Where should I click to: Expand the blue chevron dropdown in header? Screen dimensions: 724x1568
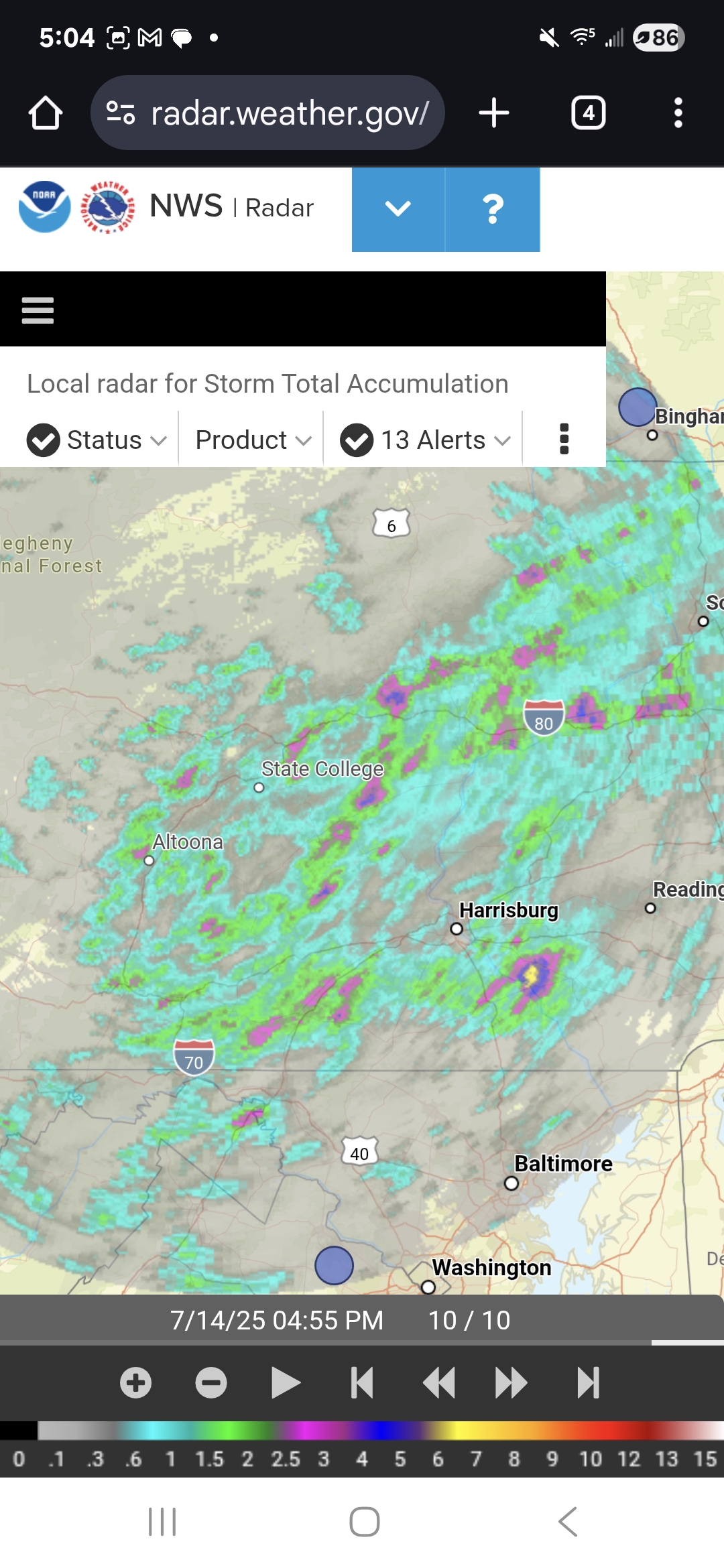398,209
